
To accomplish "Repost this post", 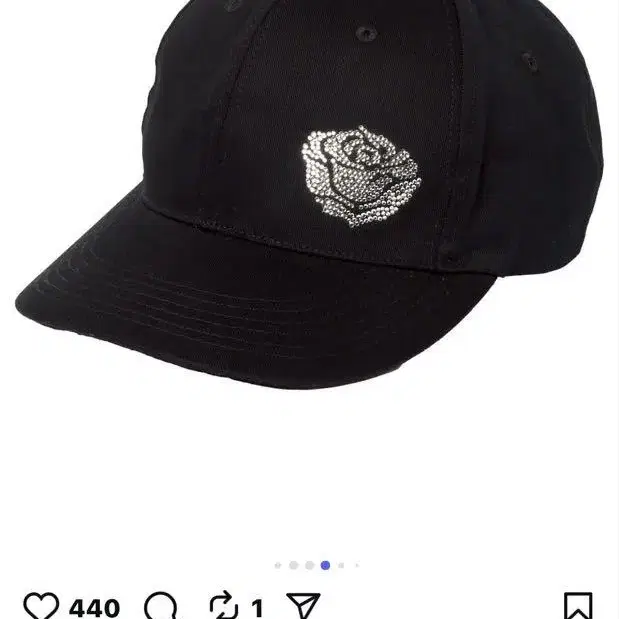I will pyautogui.click(x=223, y=606).
